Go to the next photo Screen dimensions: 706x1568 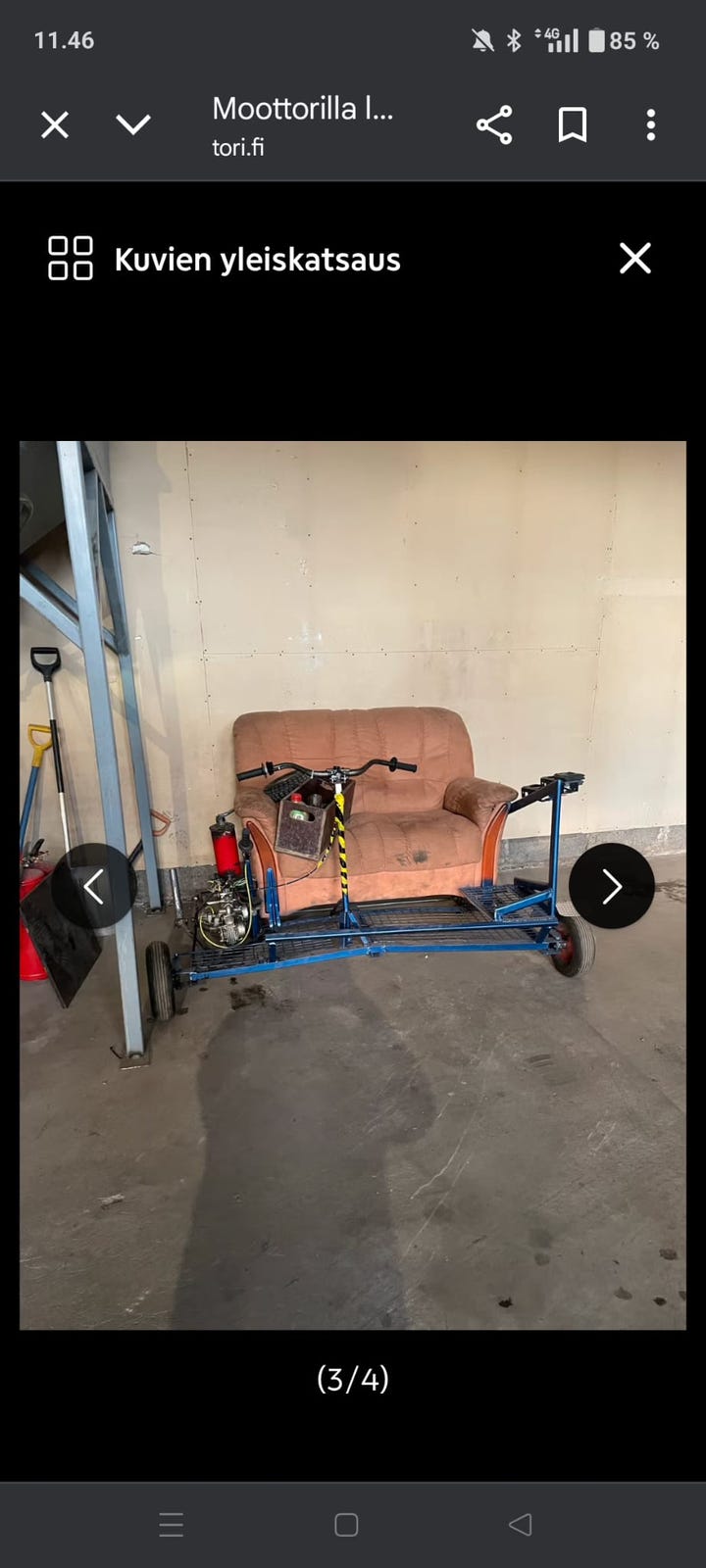tap(612, 887)
